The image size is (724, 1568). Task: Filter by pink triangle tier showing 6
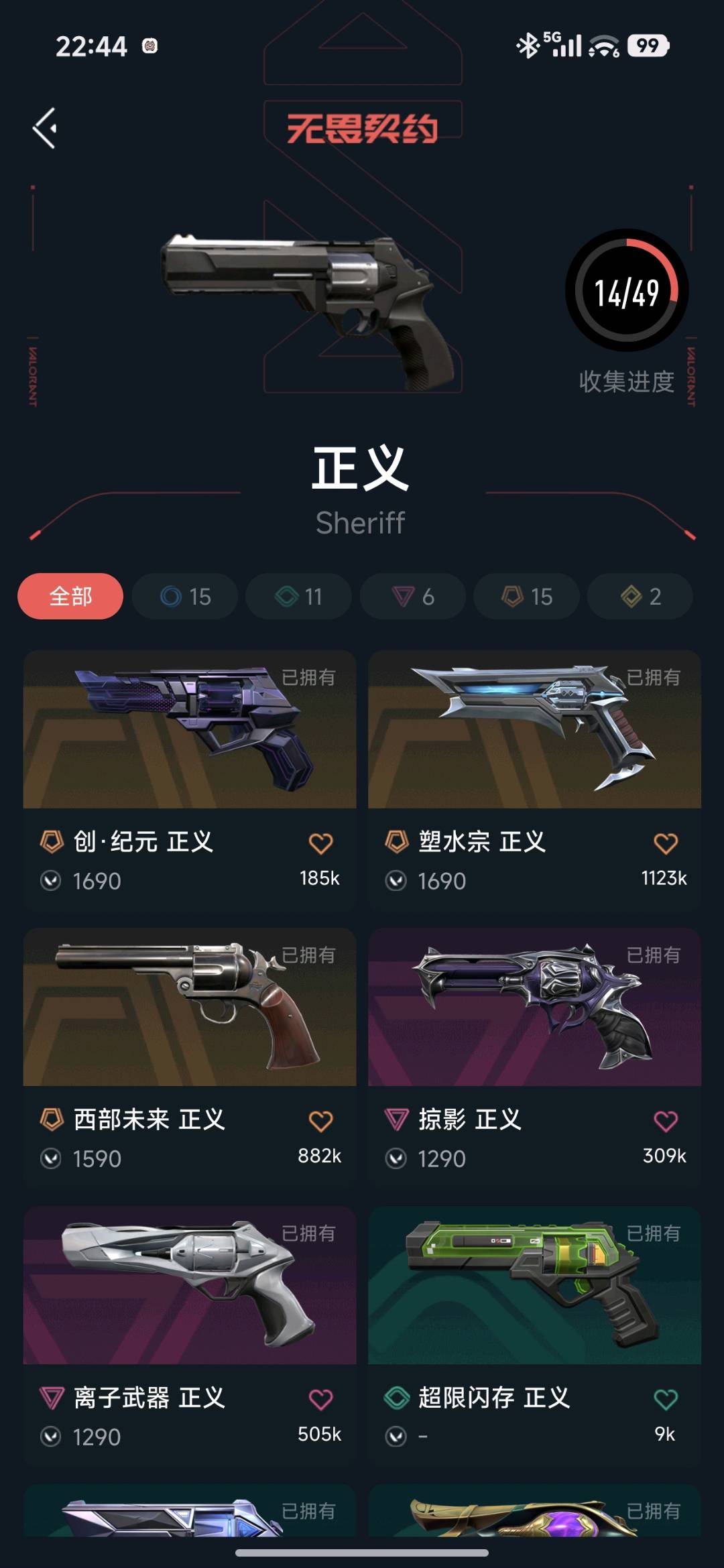point(413,596)
